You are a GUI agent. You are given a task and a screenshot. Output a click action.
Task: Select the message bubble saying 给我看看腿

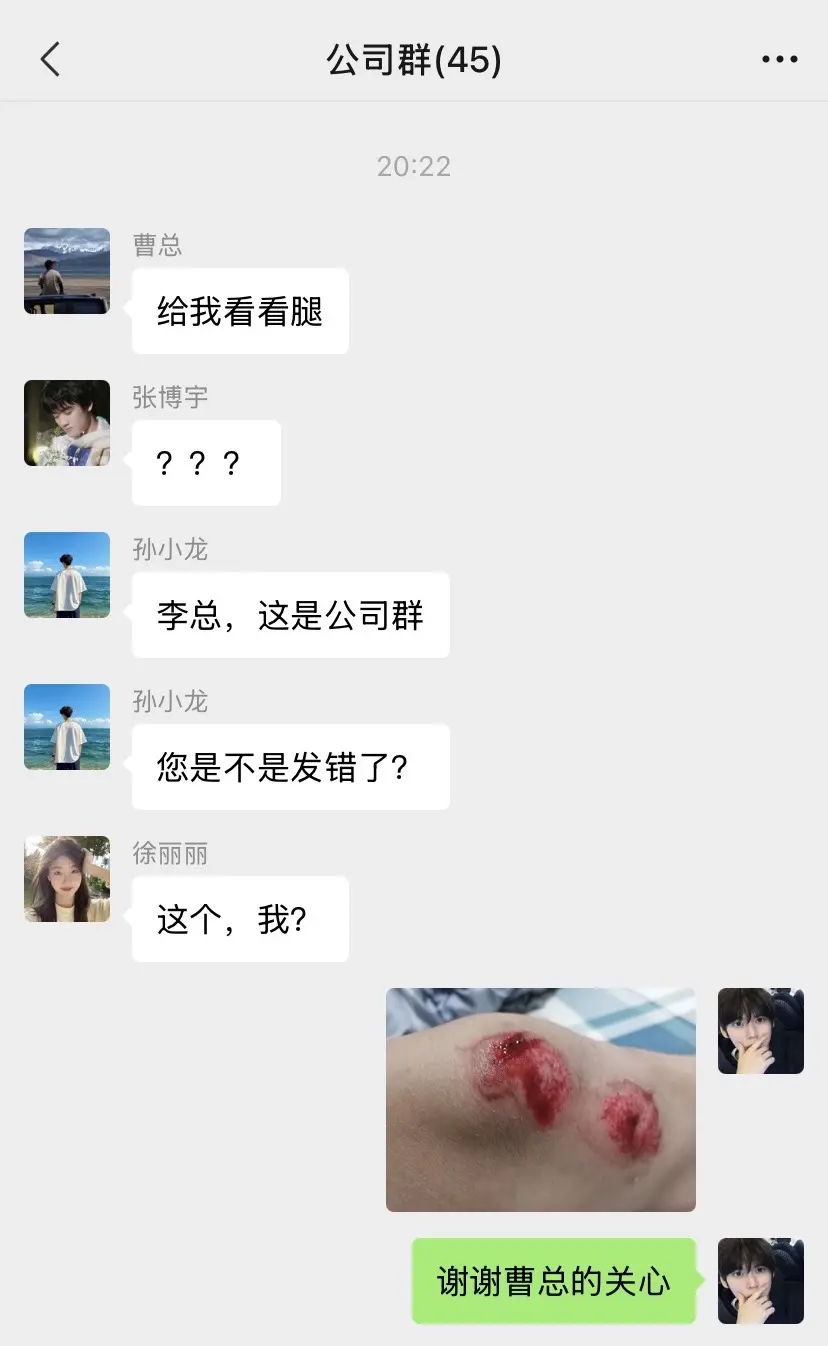(x=240, y=310)
